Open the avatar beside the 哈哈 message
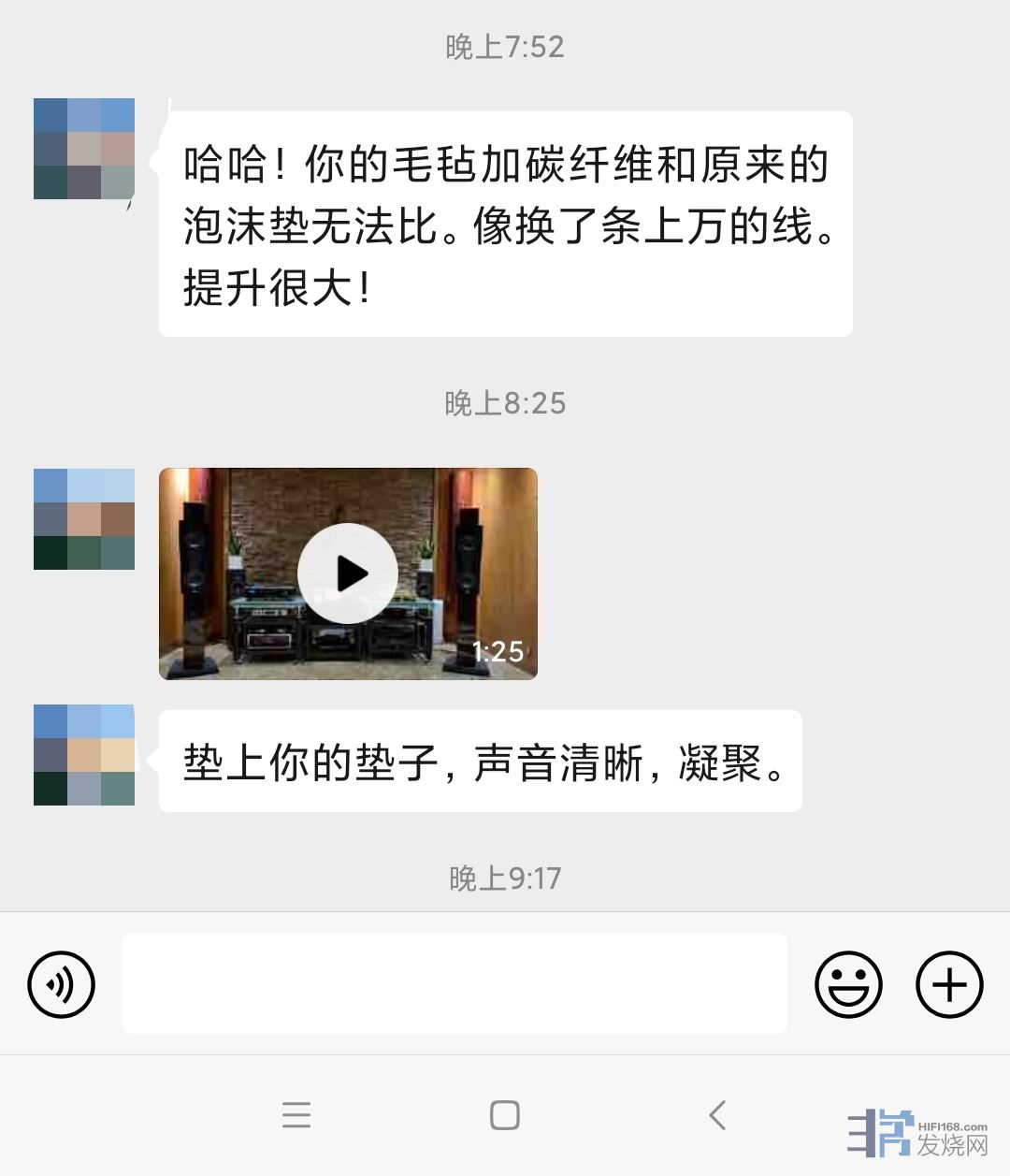The height and width of the screenshot is (1176, 1010). [x=84, y=149]
